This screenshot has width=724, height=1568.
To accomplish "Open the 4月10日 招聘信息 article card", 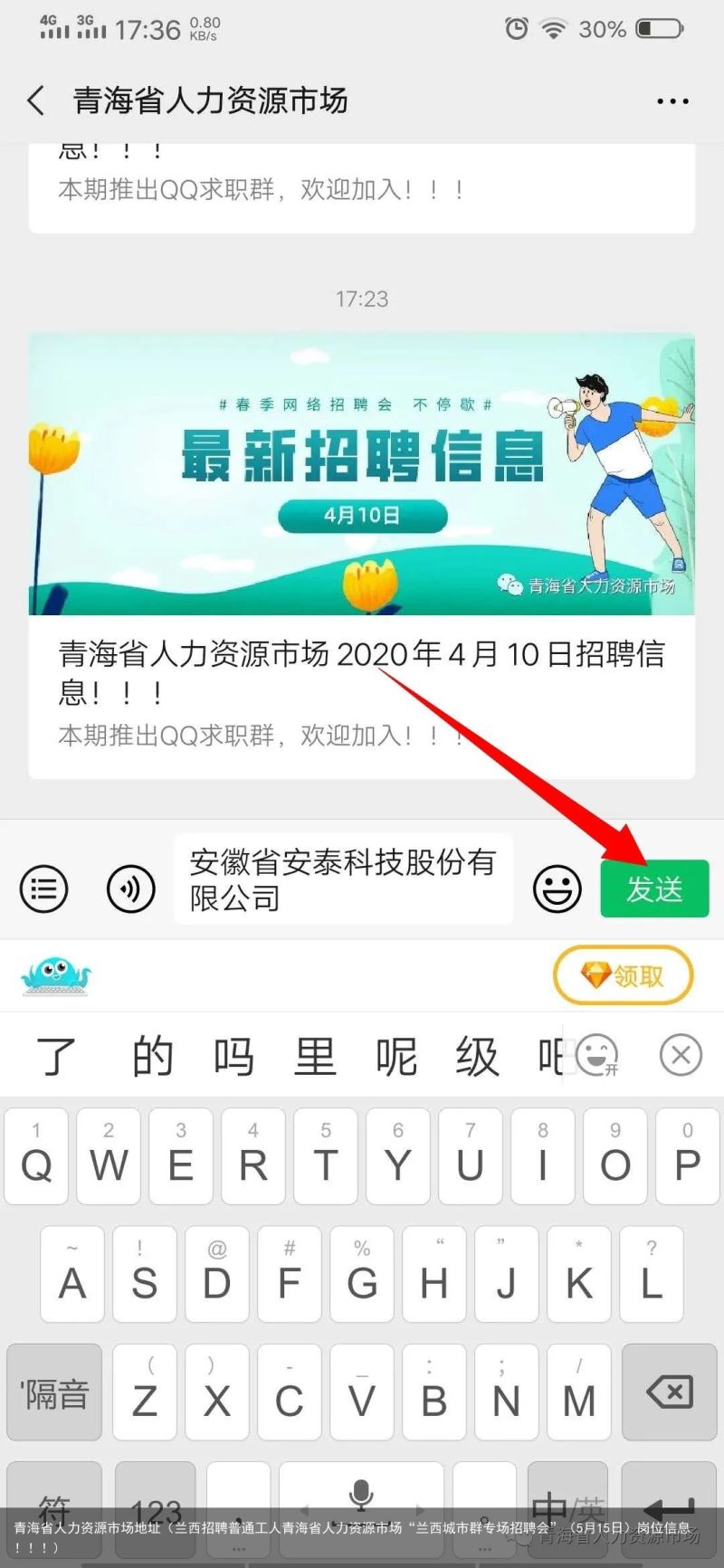I will point(362,555).
